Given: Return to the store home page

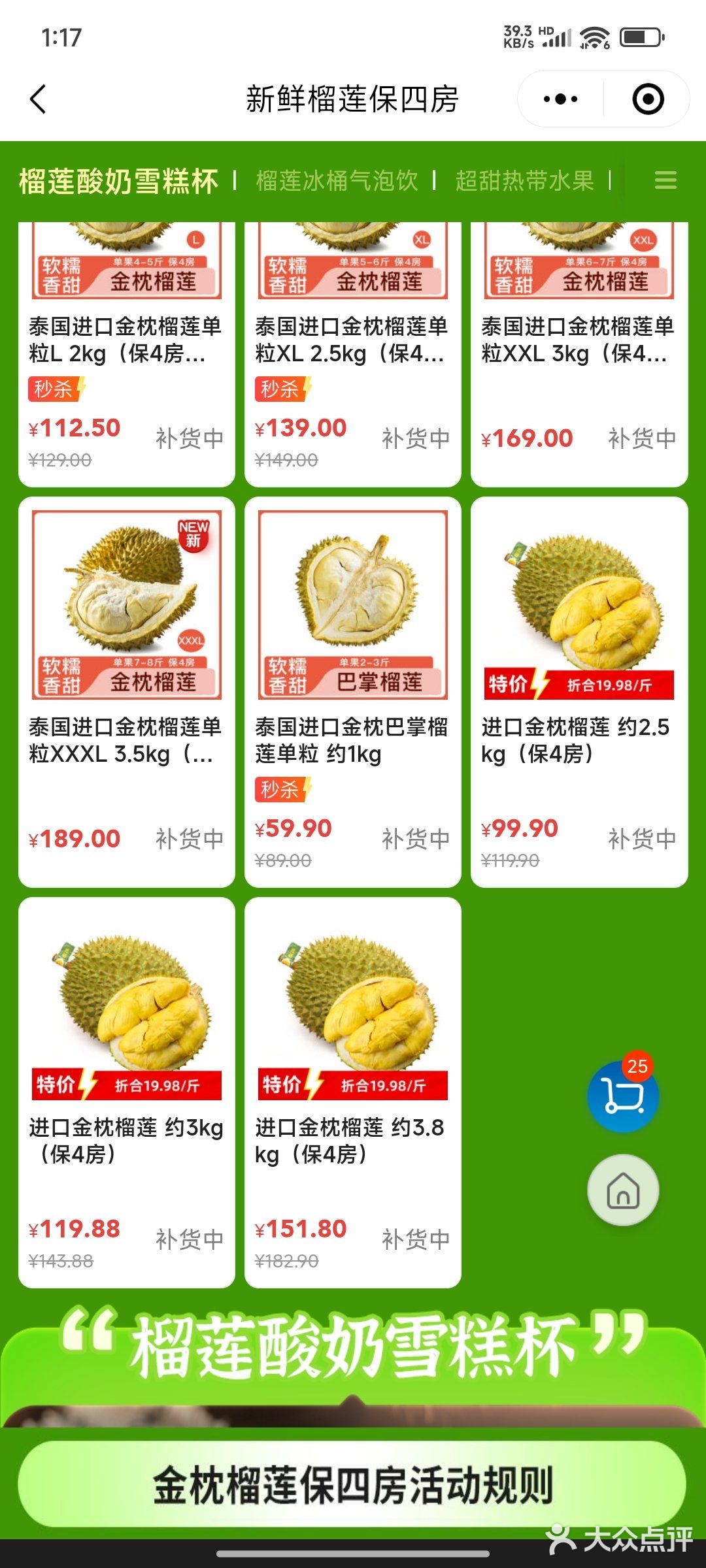Looking at the screenshot, I should point(622,1190).
